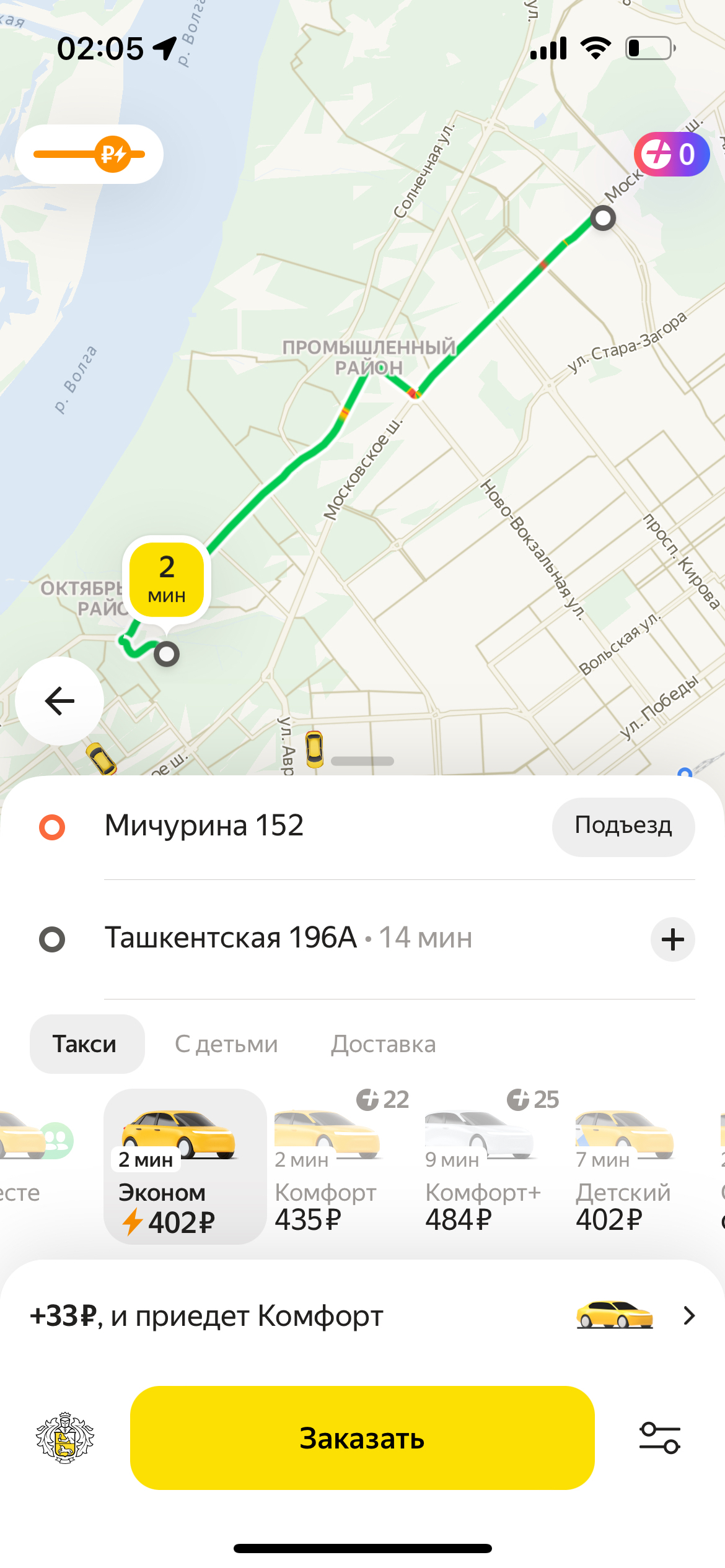The image size is (725, 1568).
Task: Change destination Ташкентская 196А
Action: tap(231, 938)
